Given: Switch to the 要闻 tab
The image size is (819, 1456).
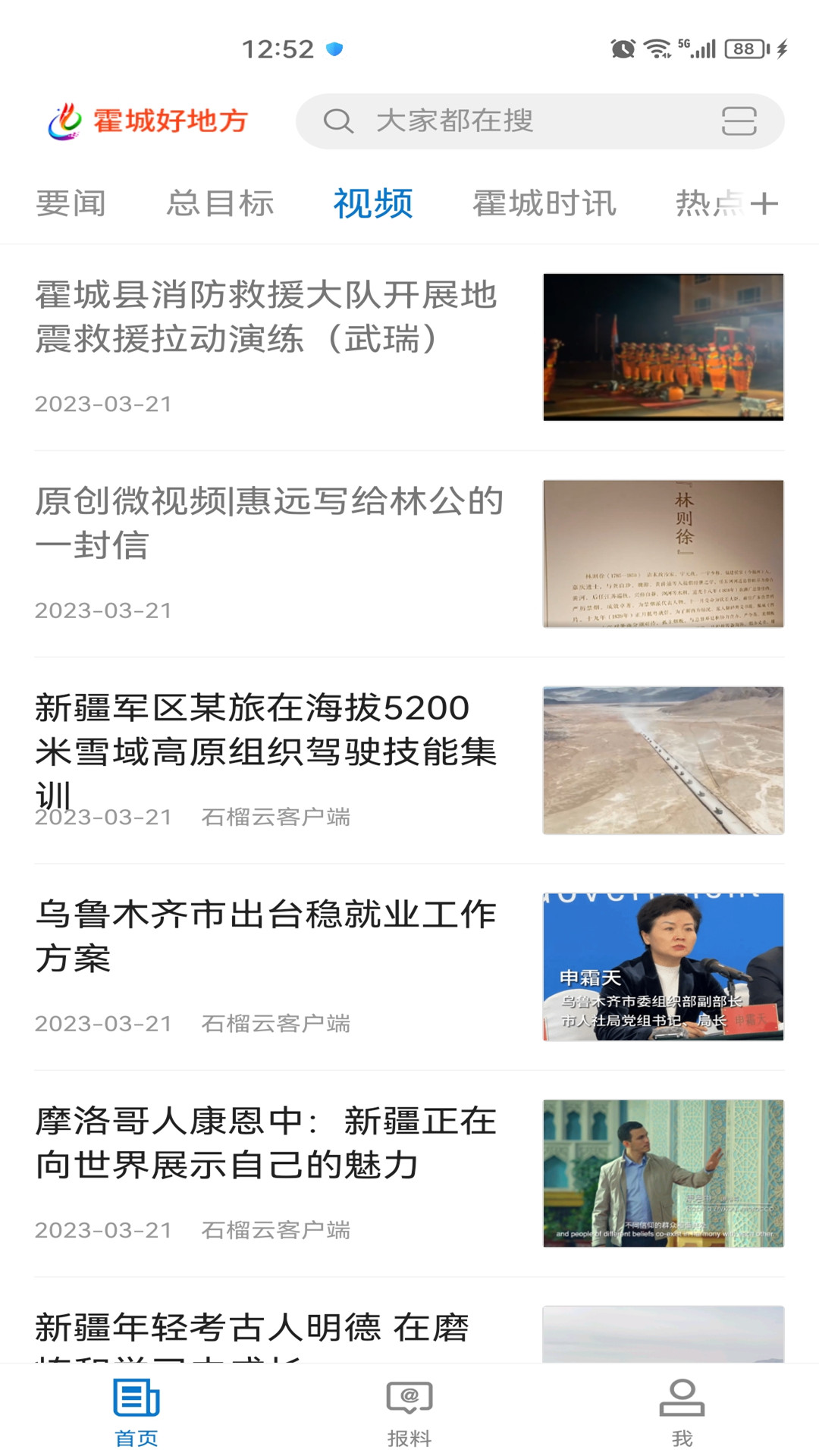Looking at the screenshot, I should (x=70, y=202).
